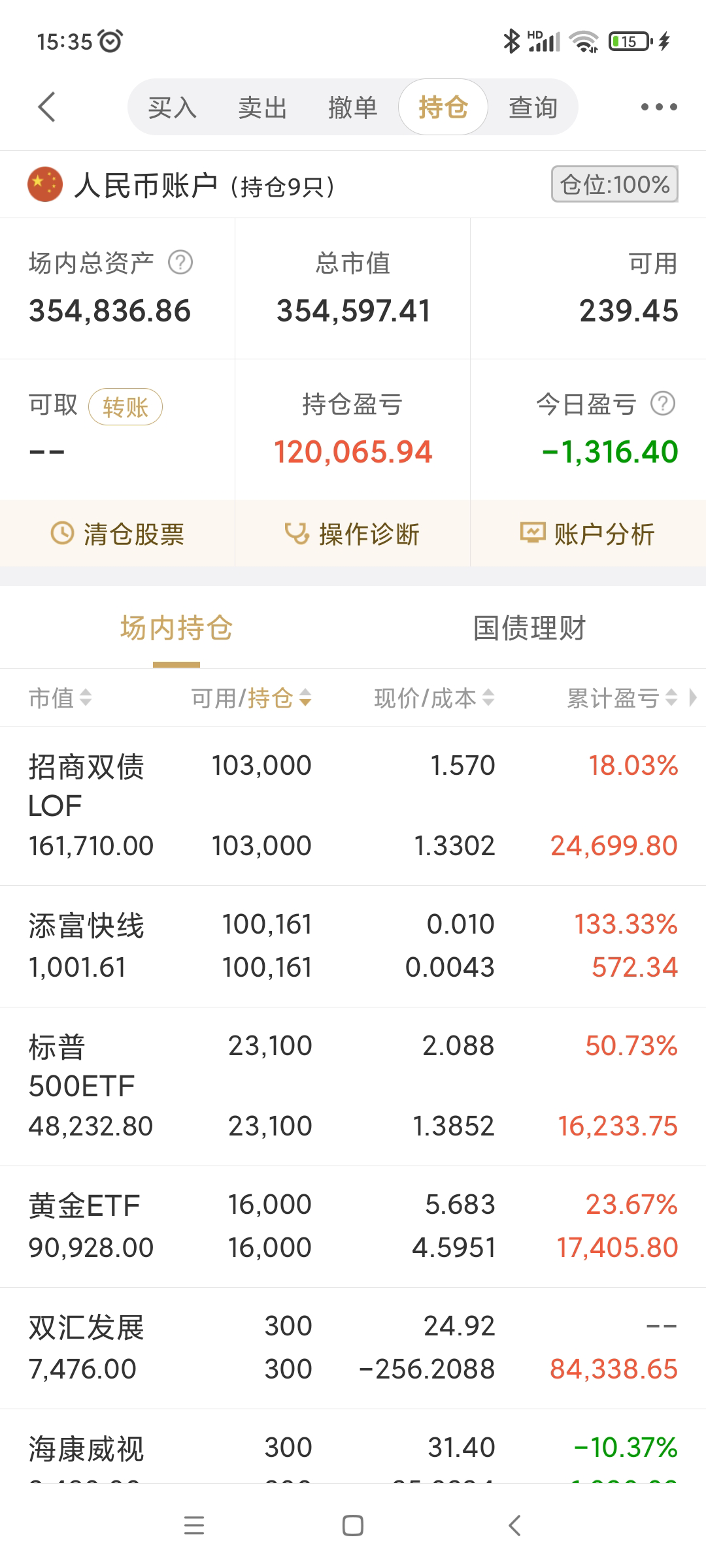Tap the help icon next to 场内总资产
Screen dimensions: 706x1568
click(180, 263)
